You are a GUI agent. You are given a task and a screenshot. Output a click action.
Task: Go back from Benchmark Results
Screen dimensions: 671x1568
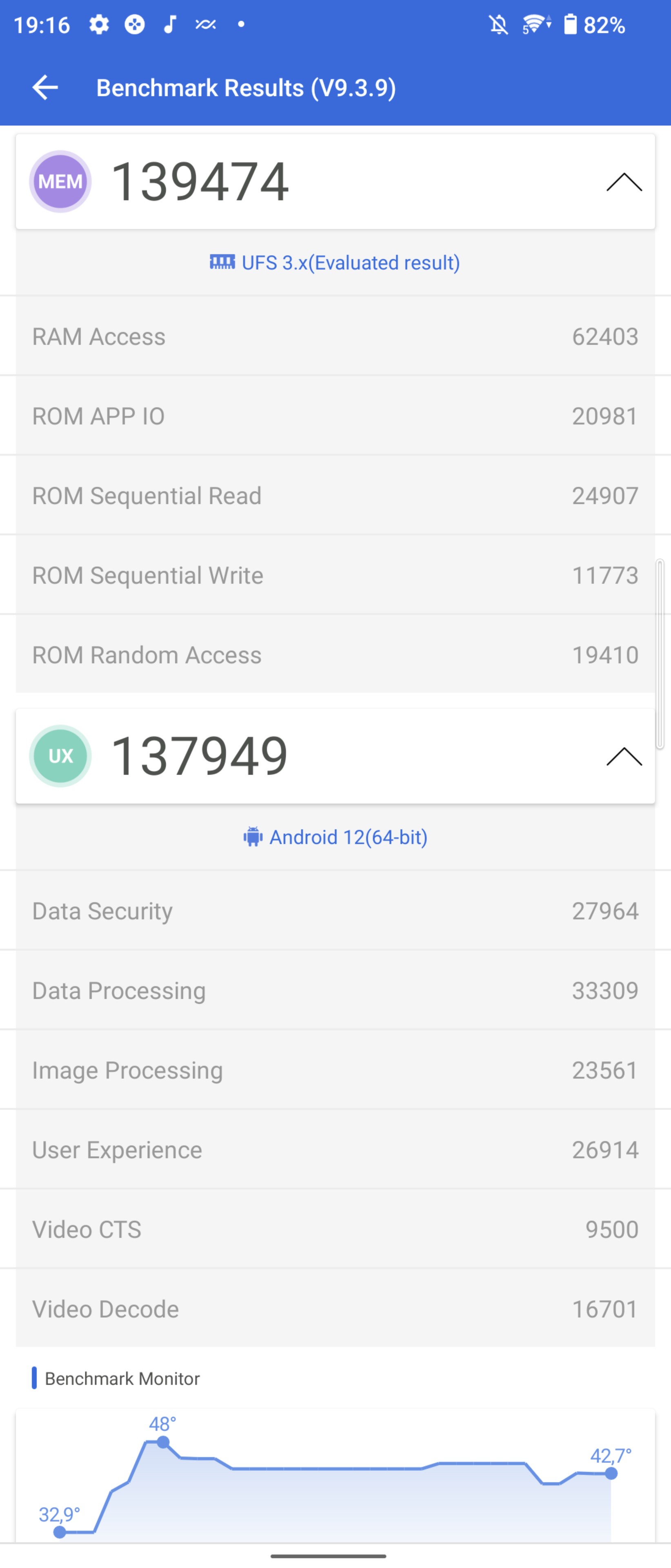pos(45,88)
